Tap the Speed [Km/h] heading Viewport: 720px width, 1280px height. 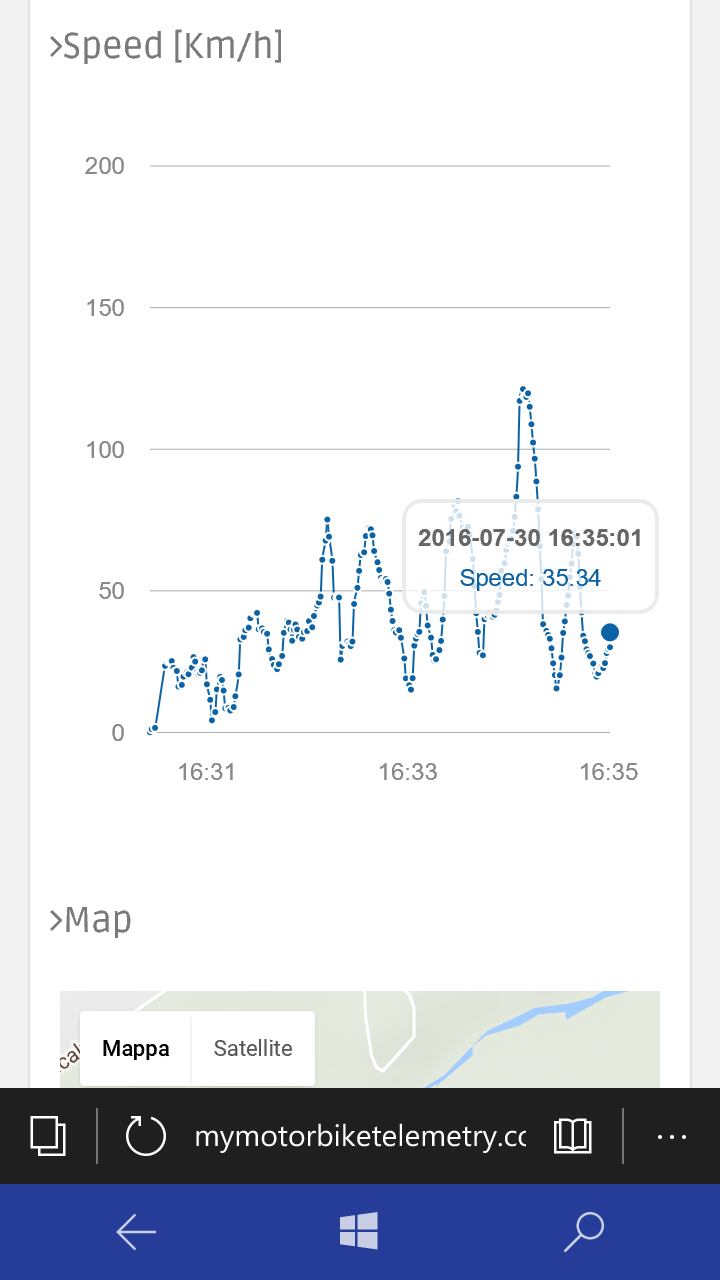pyautogui.click(x=165, y=45)
